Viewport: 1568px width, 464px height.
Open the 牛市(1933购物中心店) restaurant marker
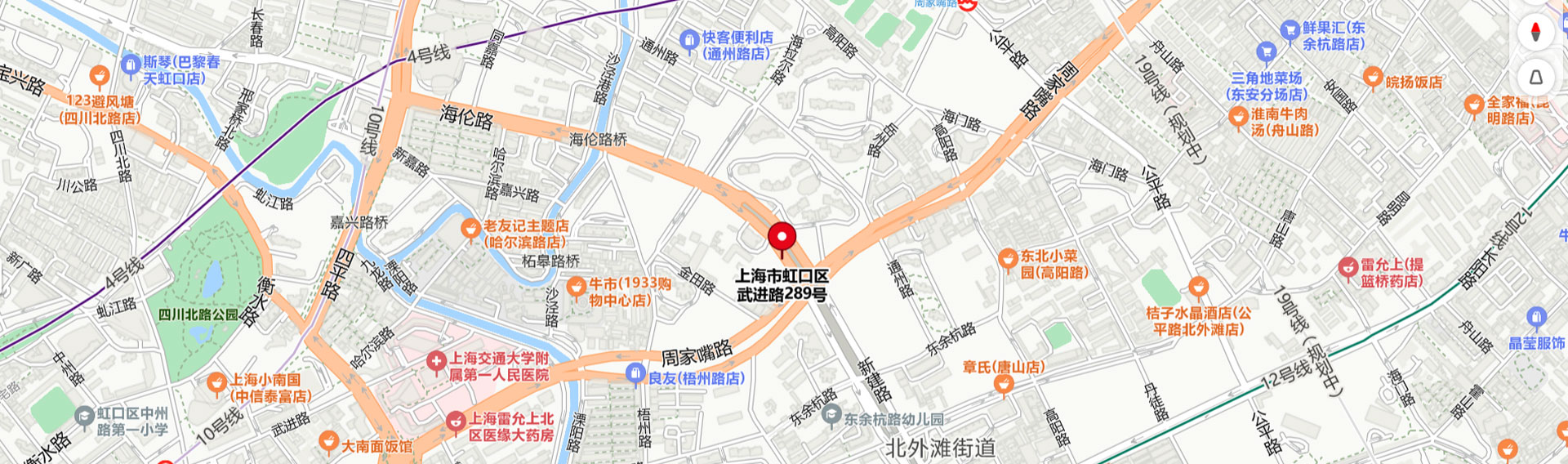[x=577, y=286]
